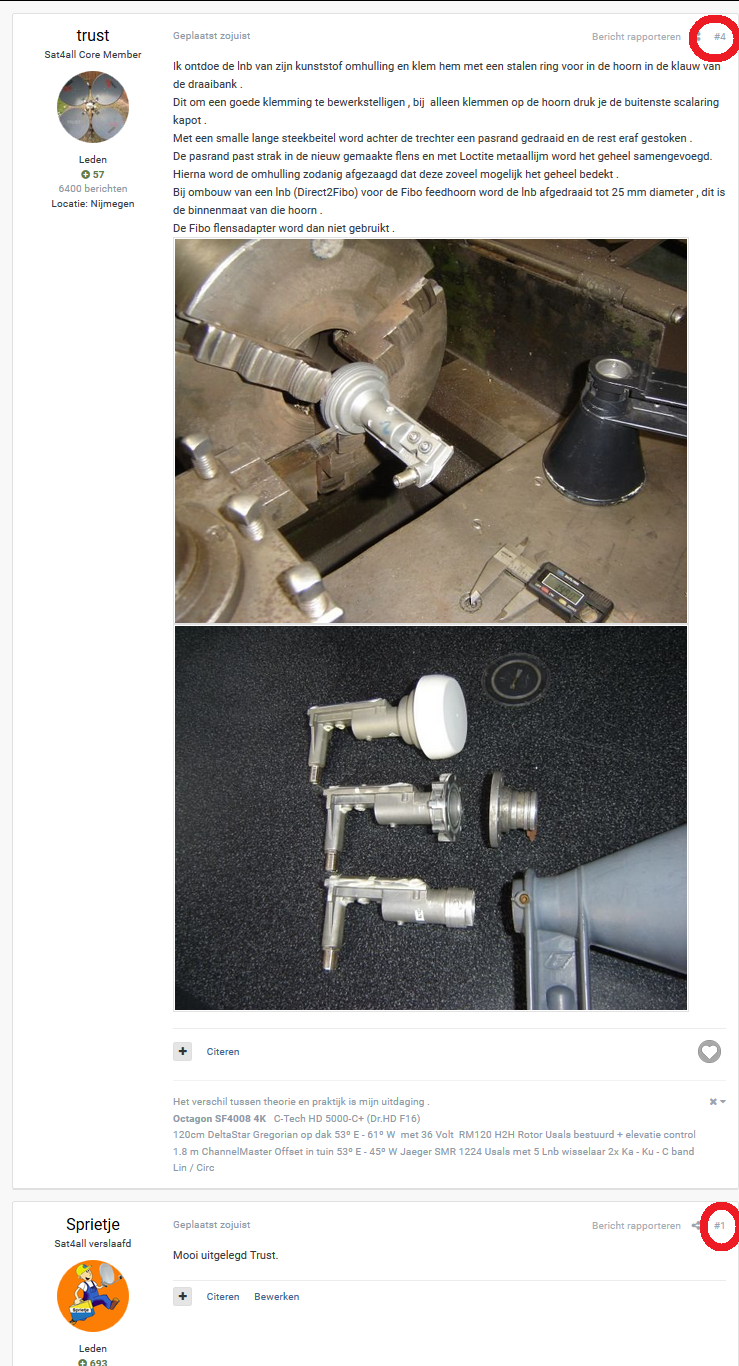Like trust's post with the heart icon
This screenshot has width=739, height=1366.
click(x=709, y=1051)
